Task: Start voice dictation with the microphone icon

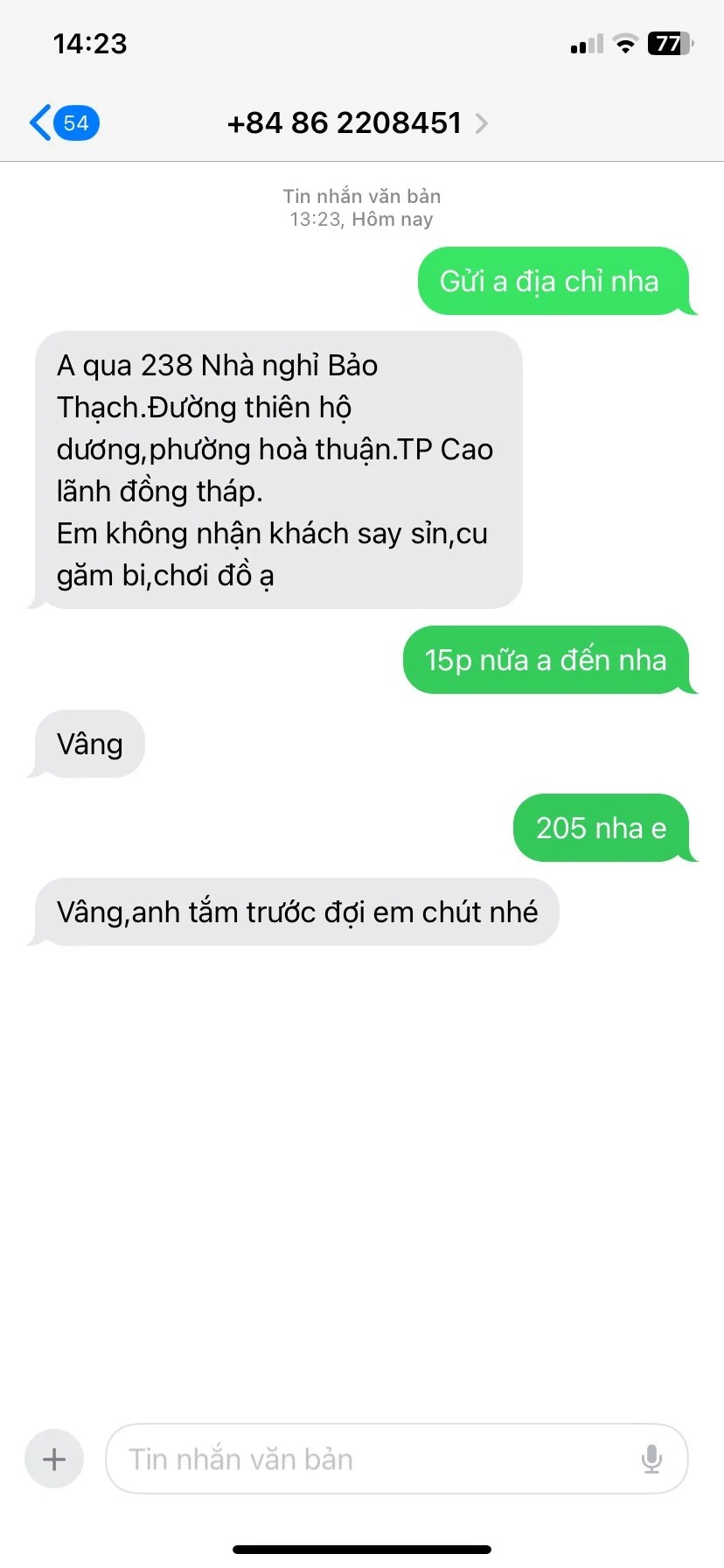Action: pyautogui.click(x=651, y=1459)
